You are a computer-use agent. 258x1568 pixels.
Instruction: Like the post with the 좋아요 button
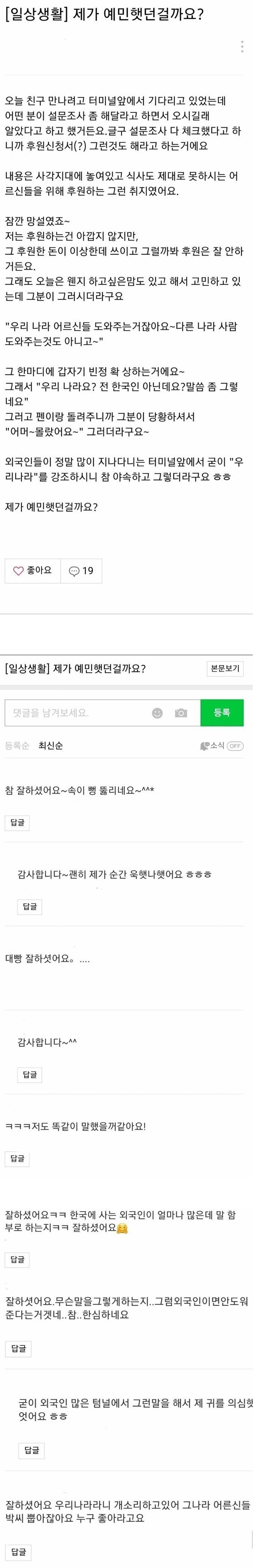coord(33,571)
